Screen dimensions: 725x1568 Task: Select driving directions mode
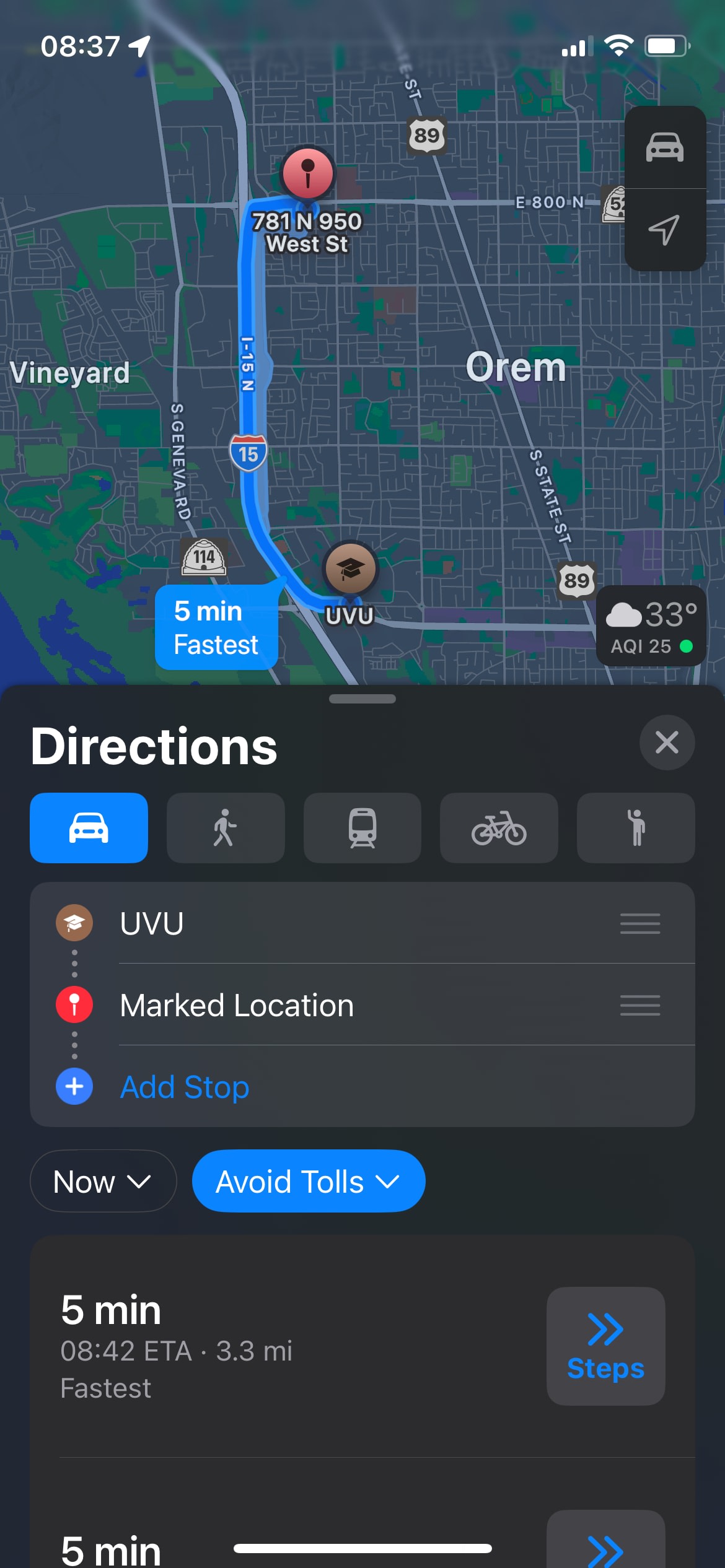pyautogui.click(x=89, y=827)
